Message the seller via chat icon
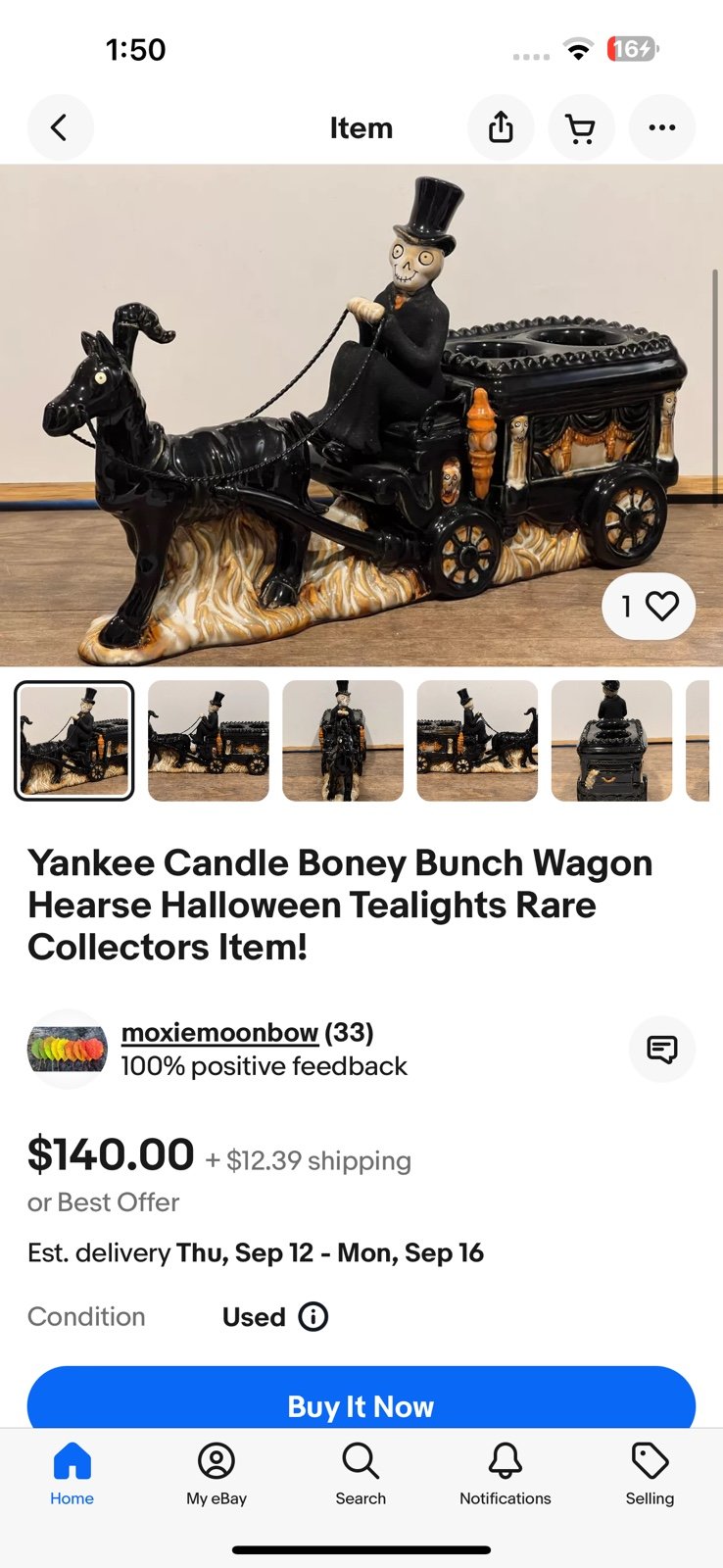The image size is (723, 1568). [x=662, y=1050]
